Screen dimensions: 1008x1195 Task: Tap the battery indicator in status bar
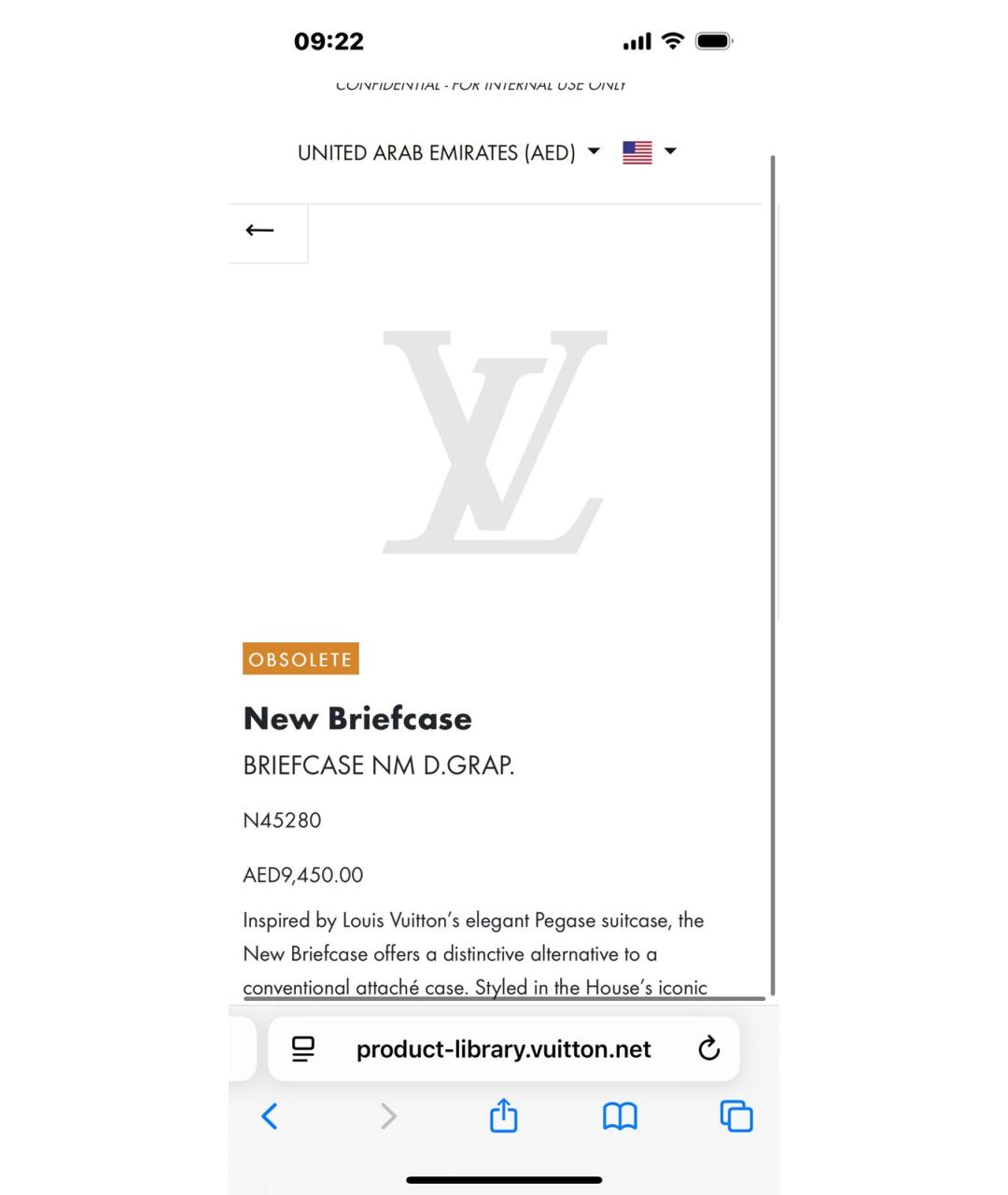714,40
